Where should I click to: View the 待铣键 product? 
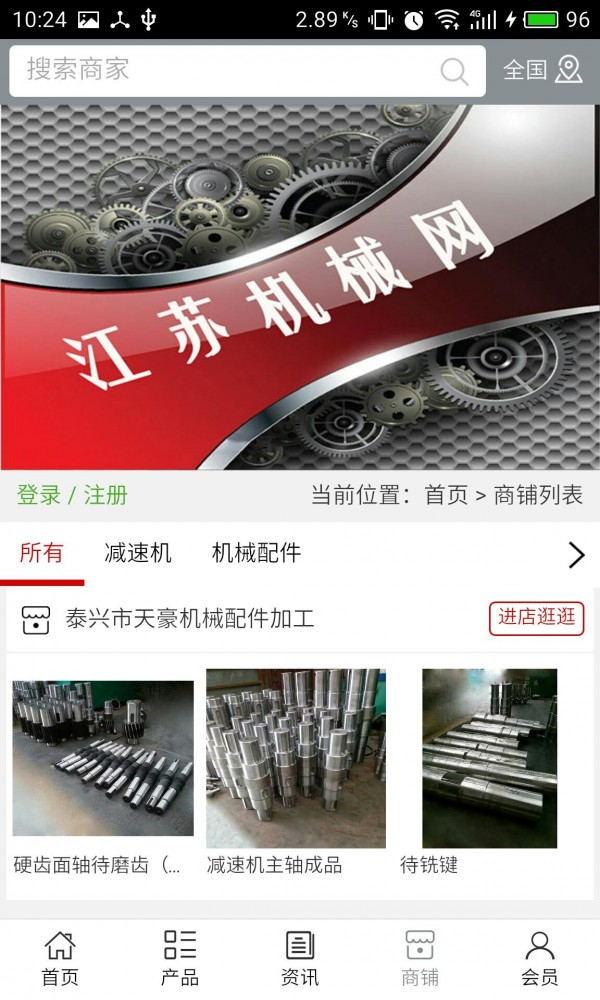489,773
